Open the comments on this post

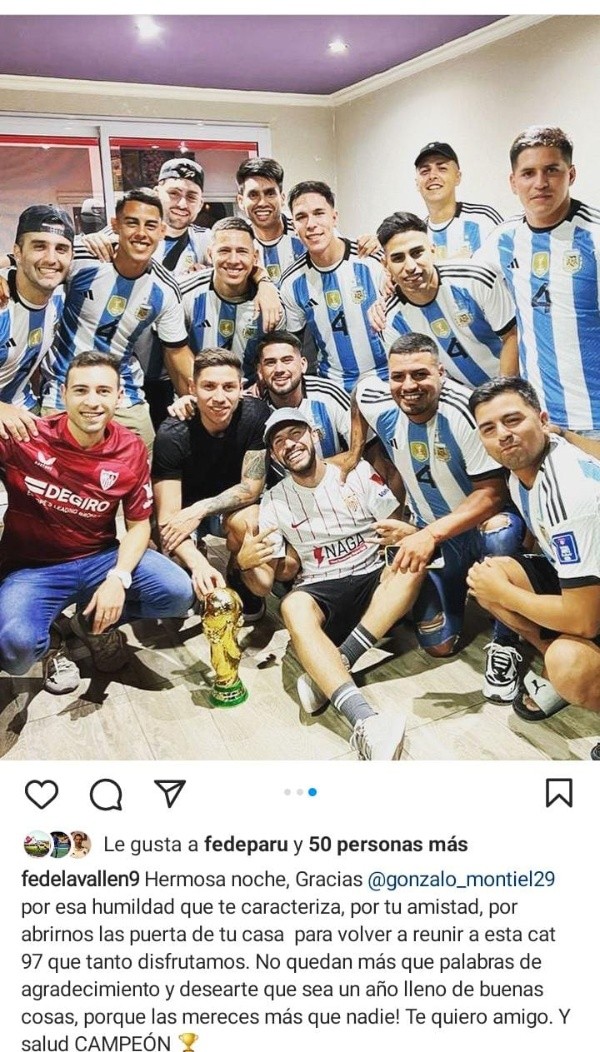[x=106, y=794]
